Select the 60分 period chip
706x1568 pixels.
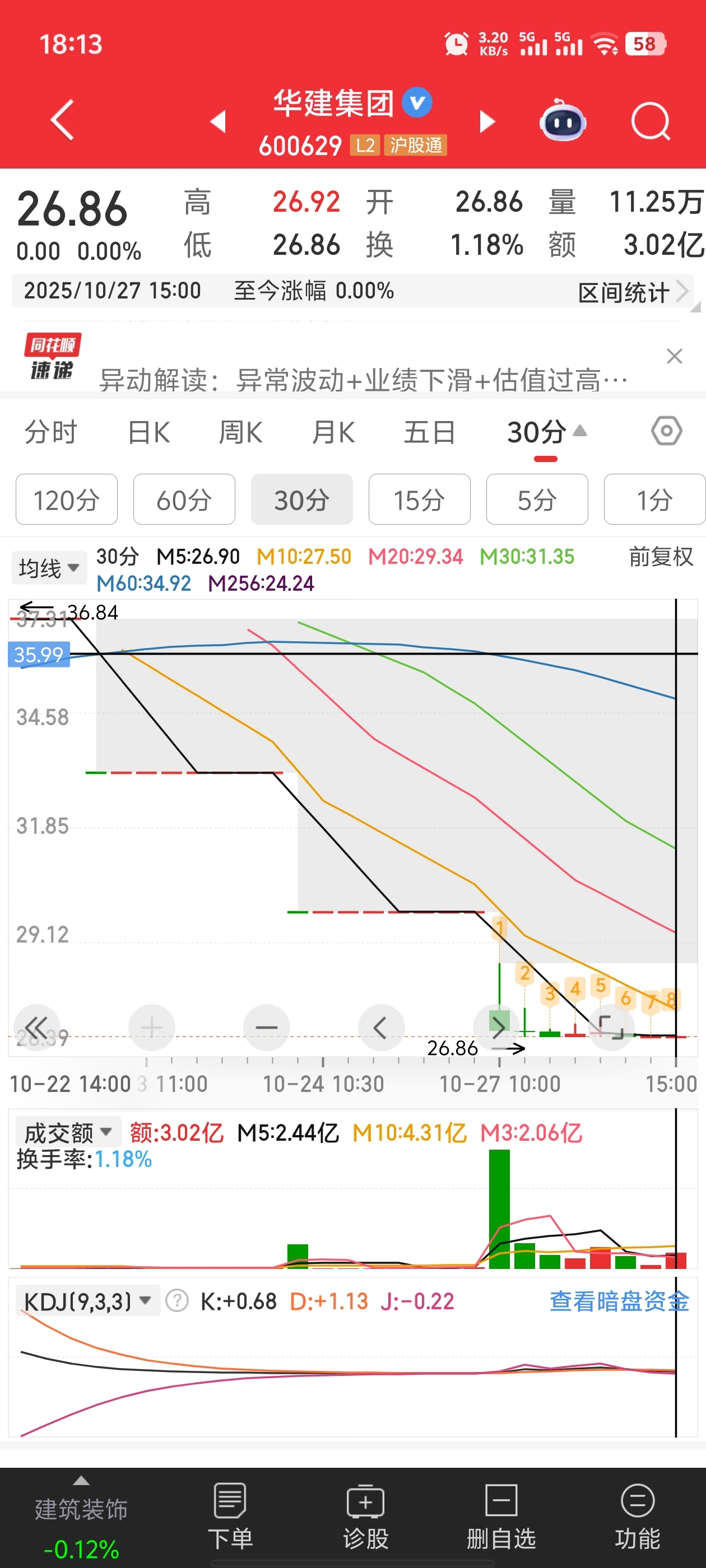click(184, 500)
